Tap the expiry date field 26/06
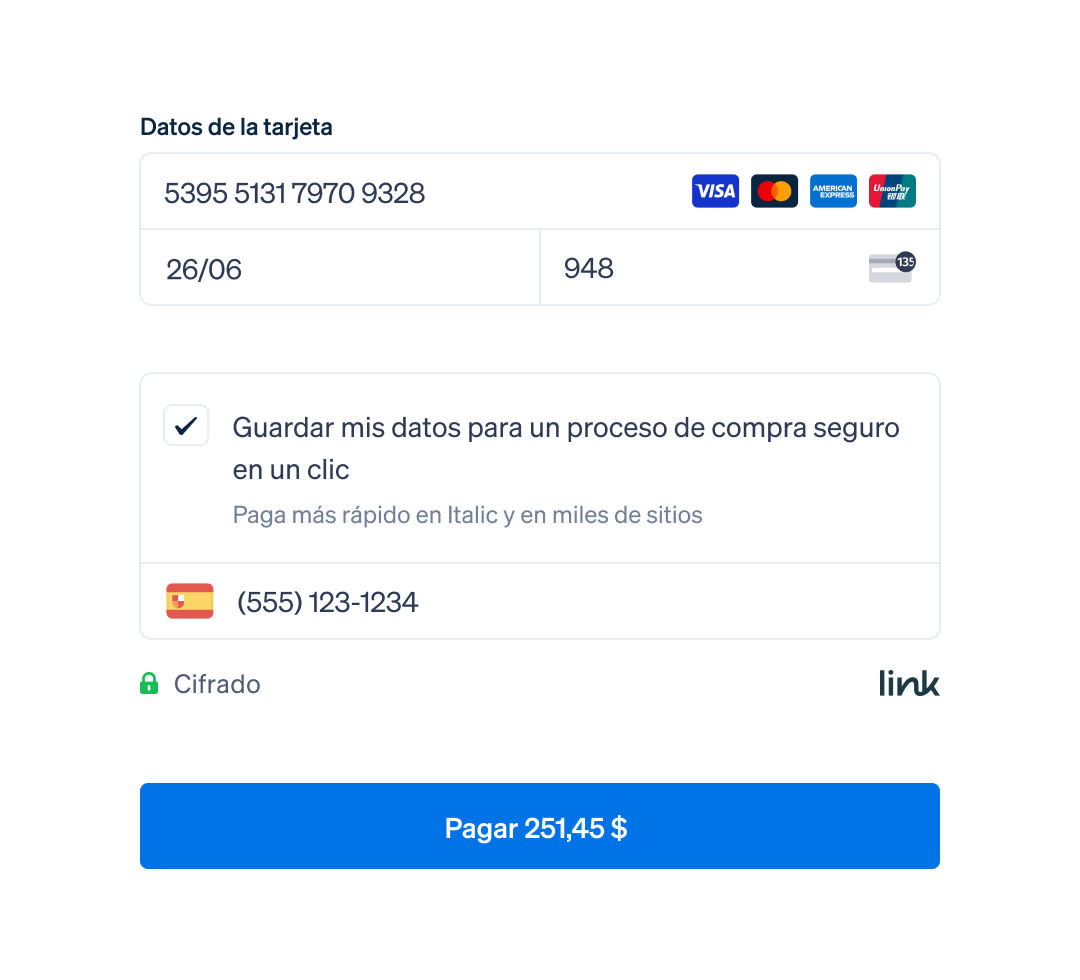Viewport: 1080px width, 980px height. tap(340, 268)
